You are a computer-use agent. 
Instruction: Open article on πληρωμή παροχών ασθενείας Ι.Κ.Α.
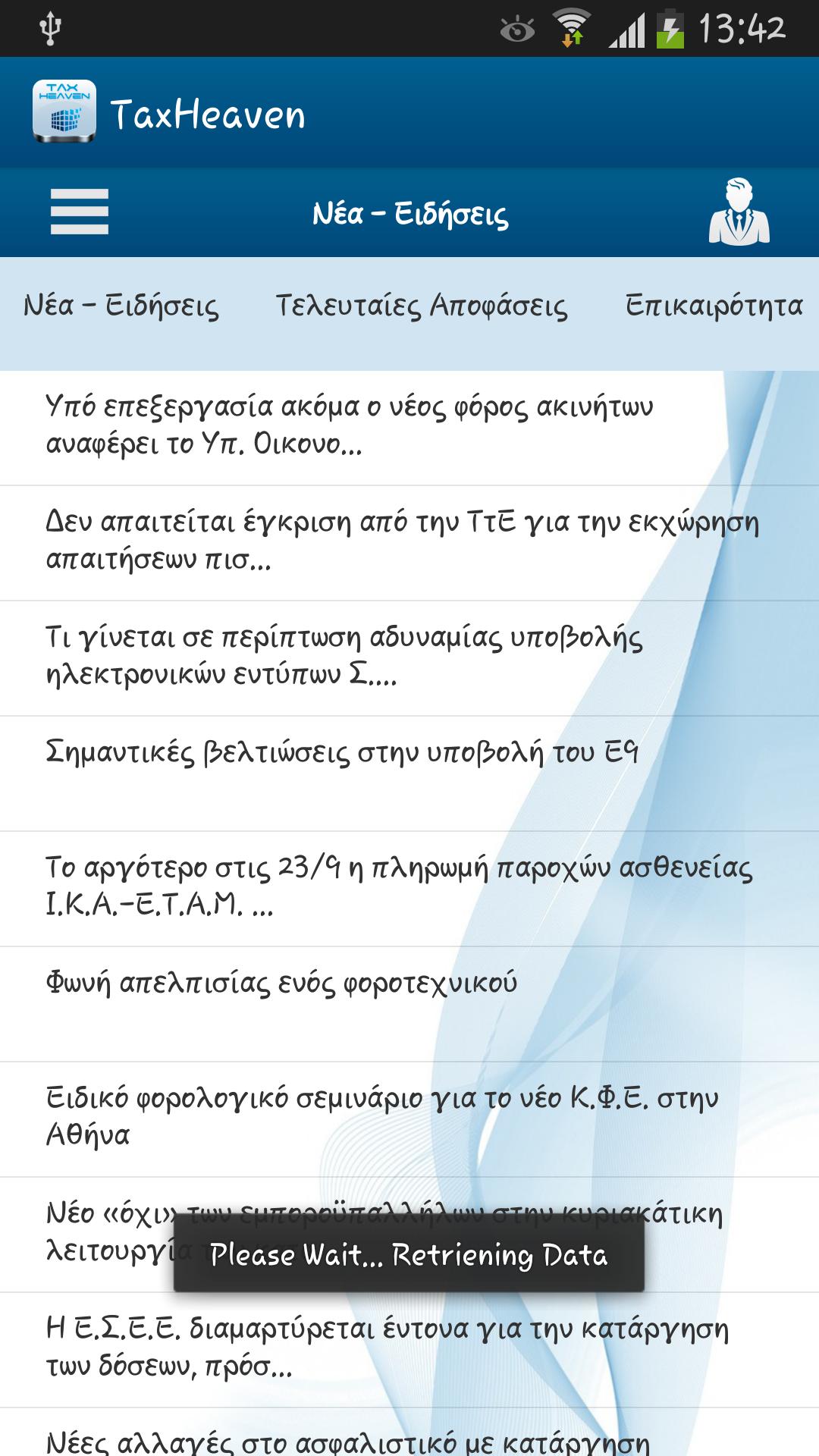398,887
